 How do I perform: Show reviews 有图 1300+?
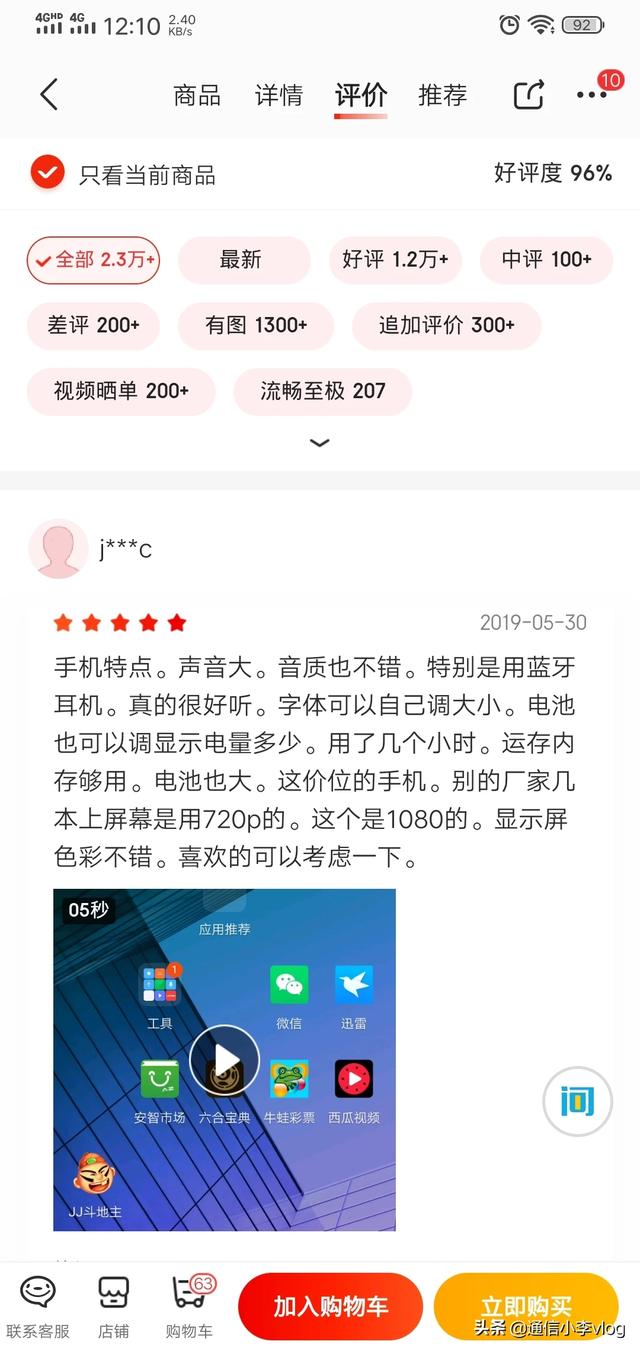click(x=256, y=325)
